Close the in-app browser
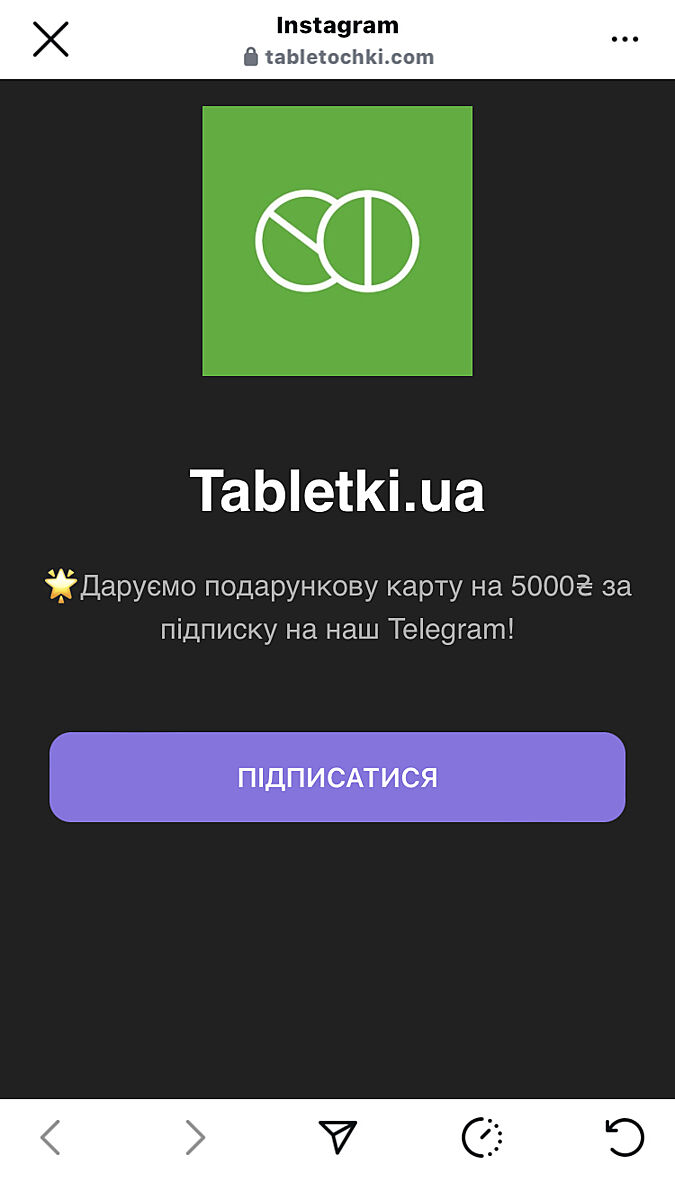This screenshot has height=1200, width=675. tap(51, 39)
